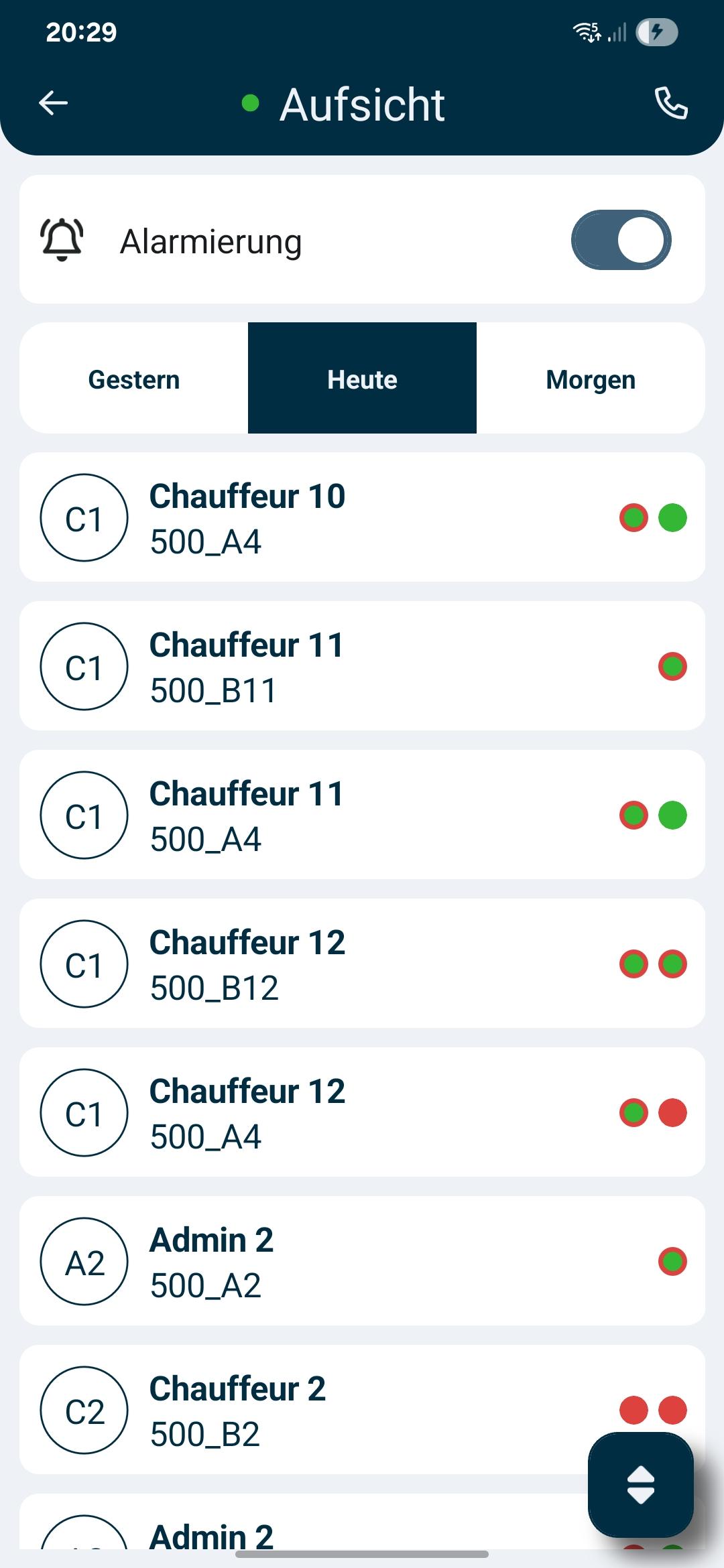Select the Heute tab
Viewport: 724px width, 1568px height.
point(362,379)
